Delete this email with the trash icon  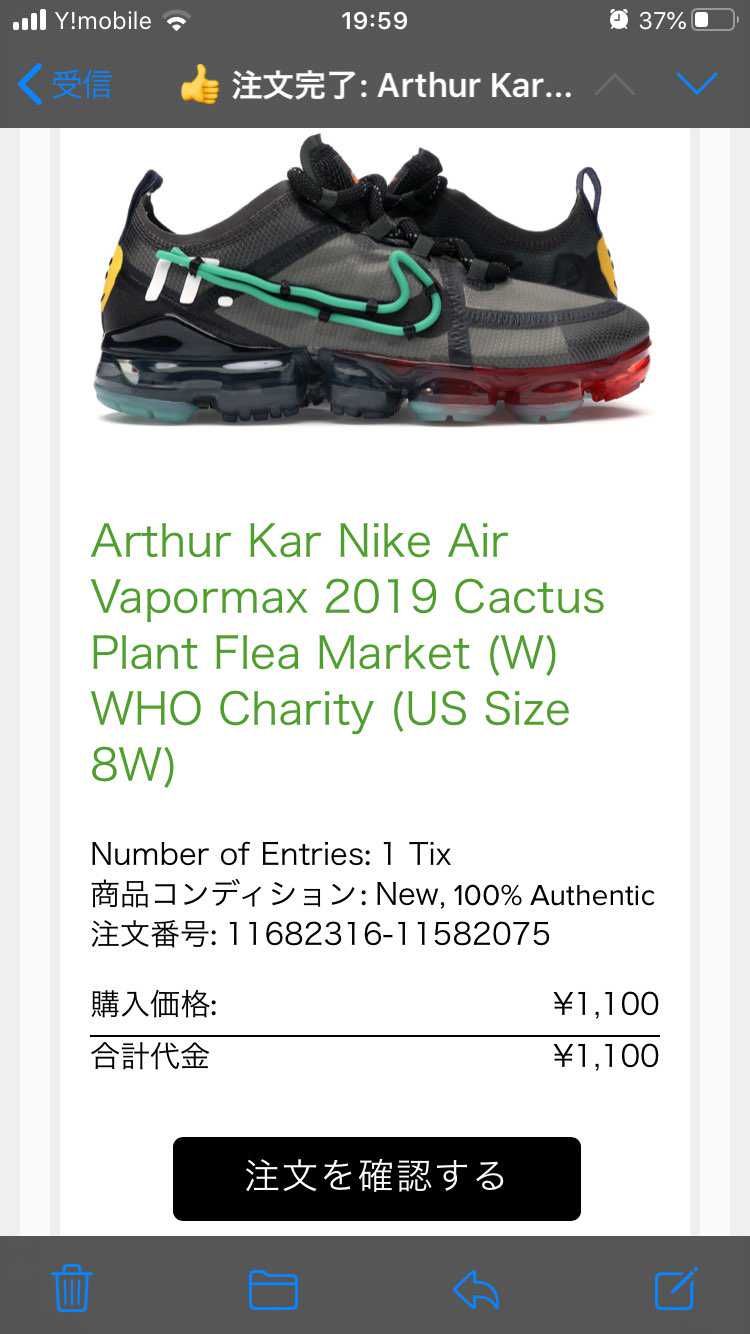click(x=72, y=1289)
